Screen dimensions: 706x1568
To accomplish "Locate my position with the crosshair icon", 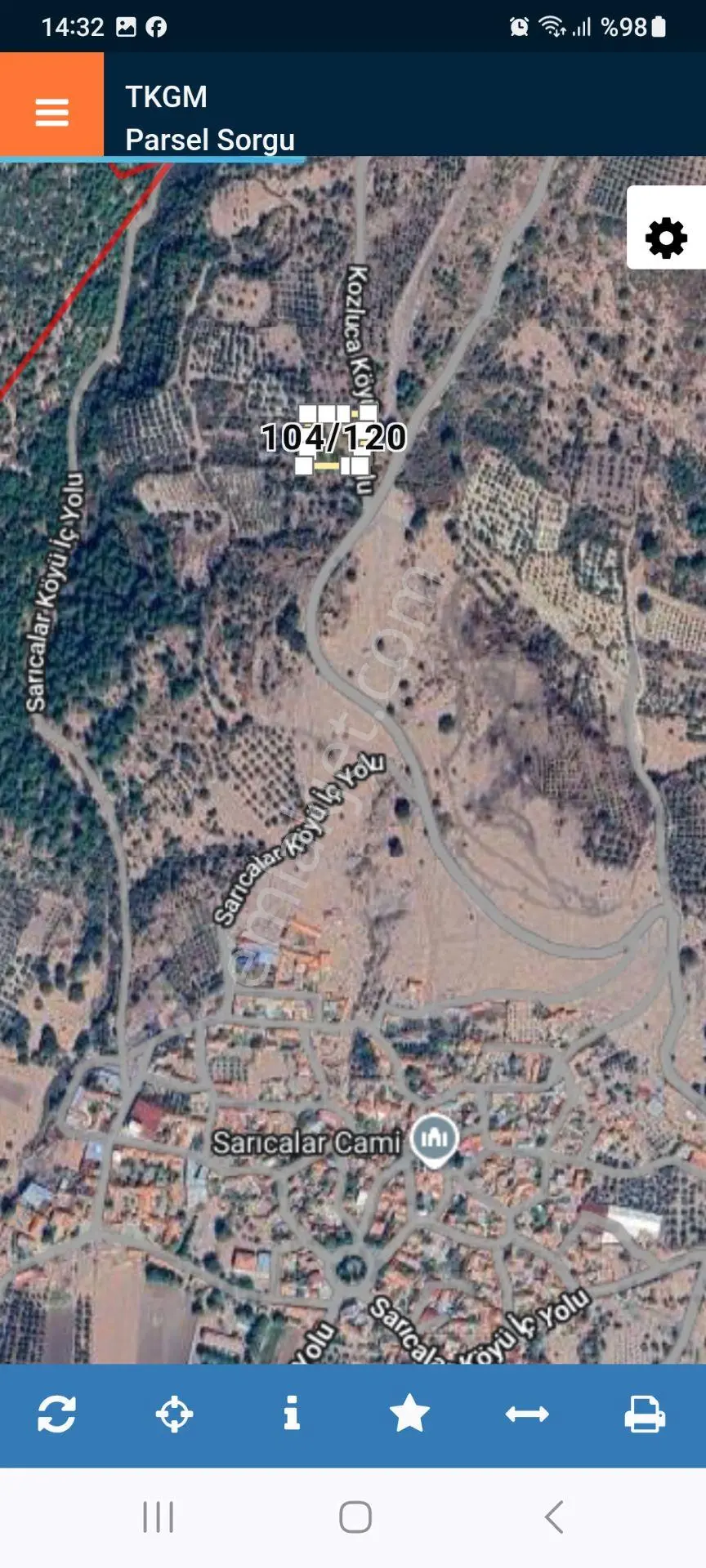I will (174, 1414).
